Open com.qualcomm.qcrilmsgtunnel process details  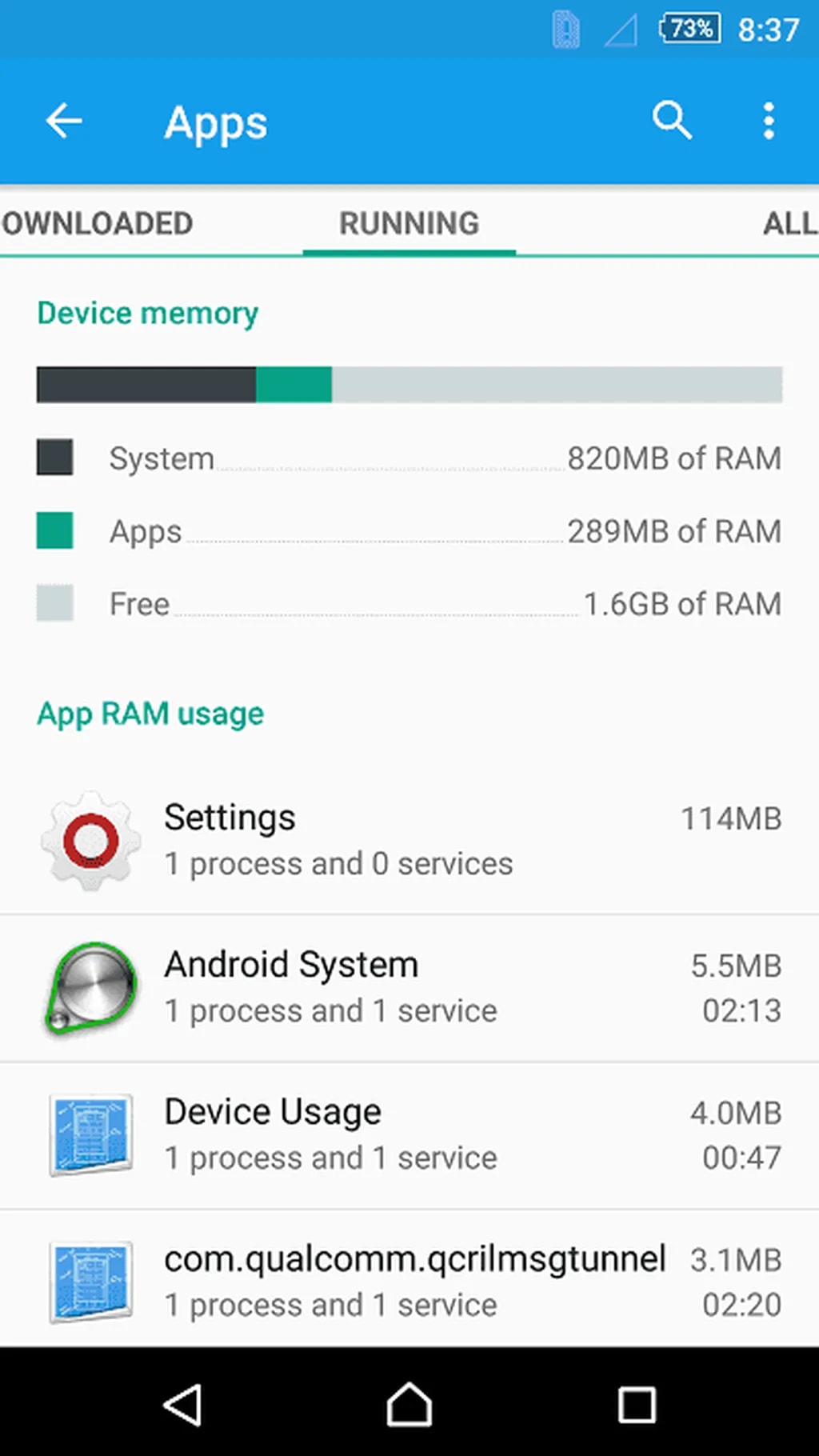409,1281
